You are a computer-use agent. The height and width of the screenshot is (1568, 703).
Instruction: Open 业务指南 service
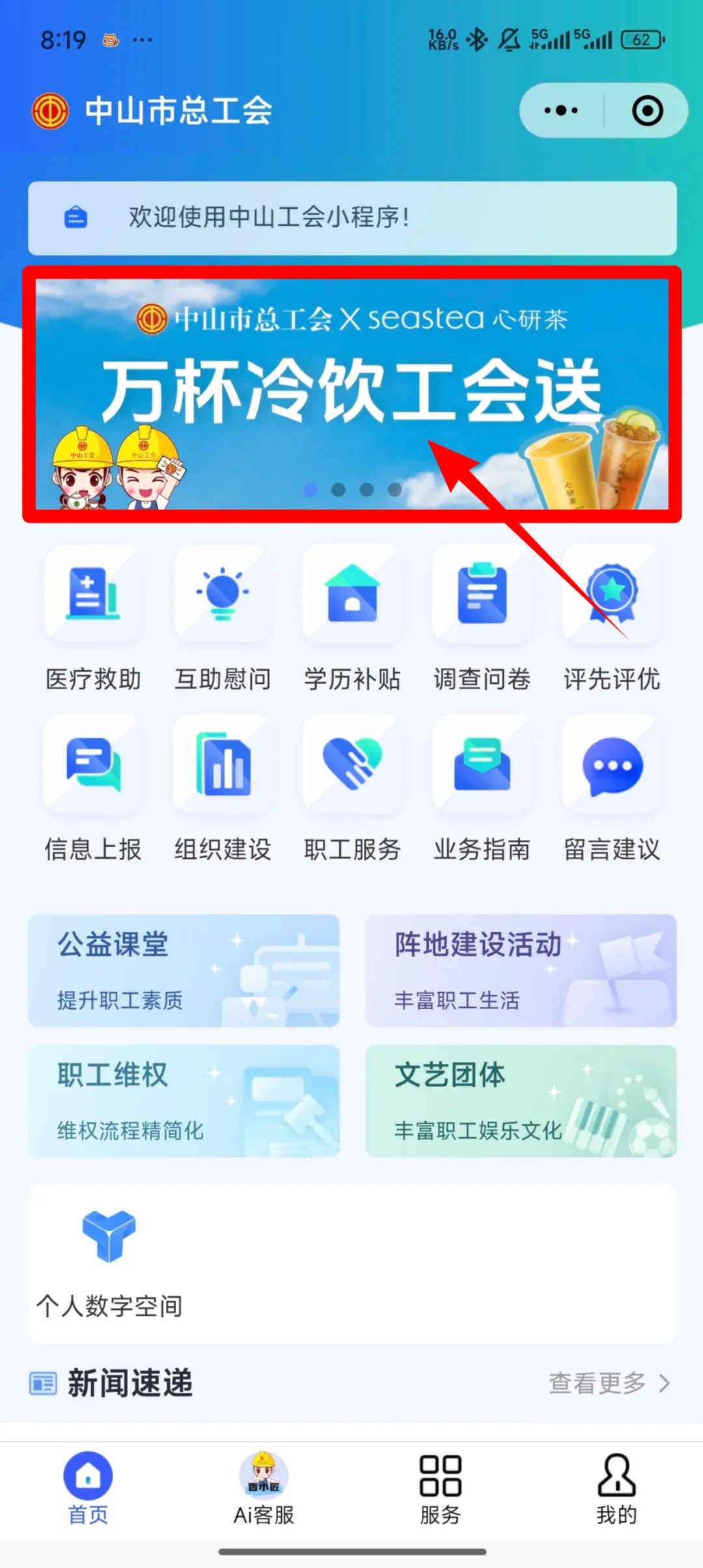[x=482, y=789]
